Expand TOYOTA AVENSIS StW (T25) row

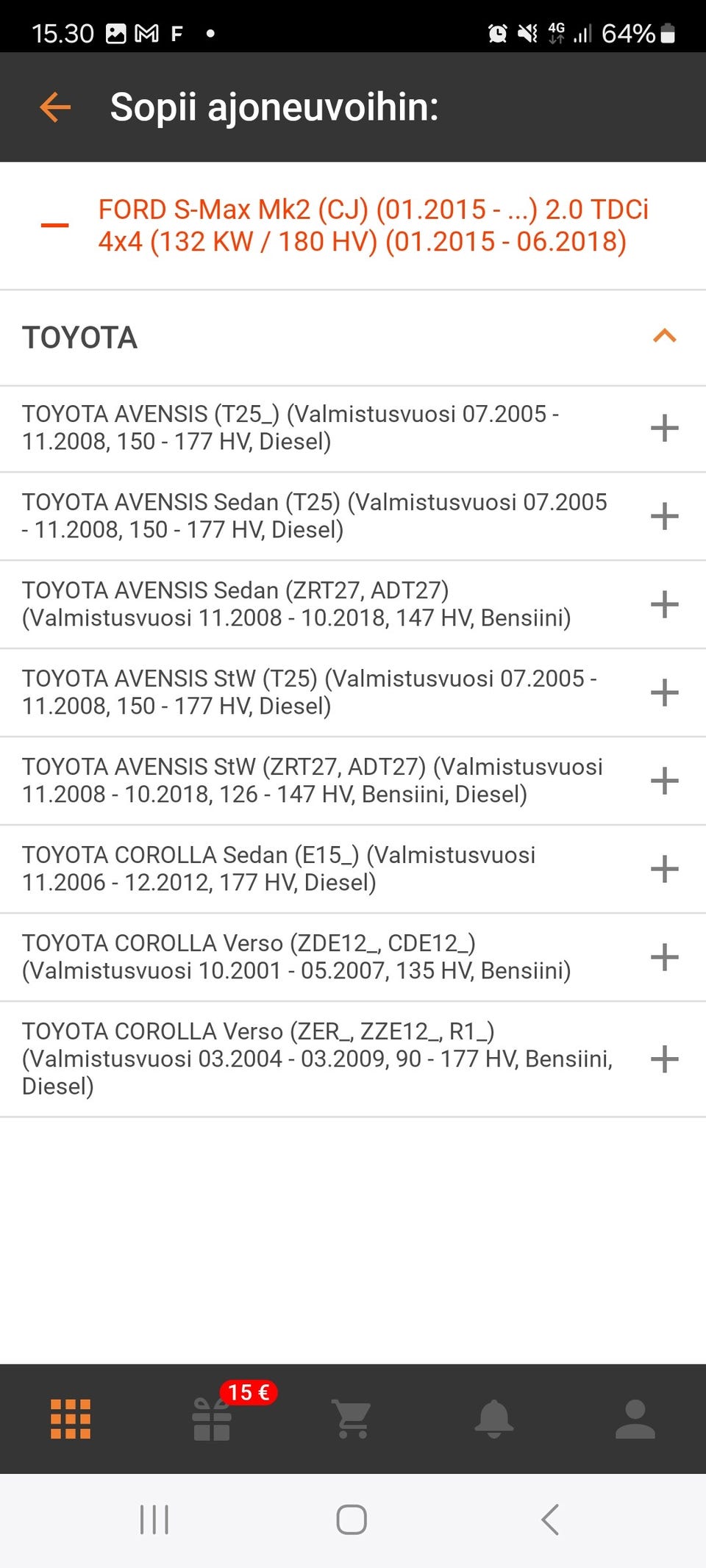pyautogui.click(x=664, y=692)
